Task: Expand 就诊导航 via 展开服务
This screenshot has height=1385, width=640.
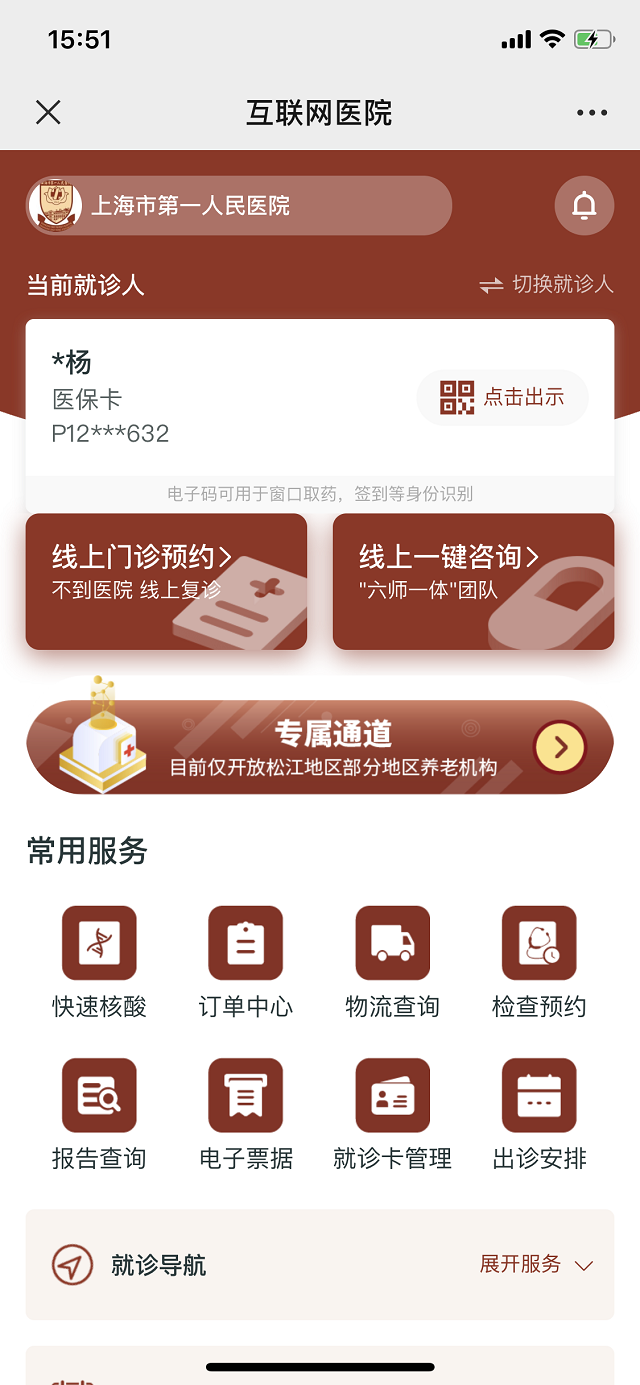Action: click(x=536, y=1264)
